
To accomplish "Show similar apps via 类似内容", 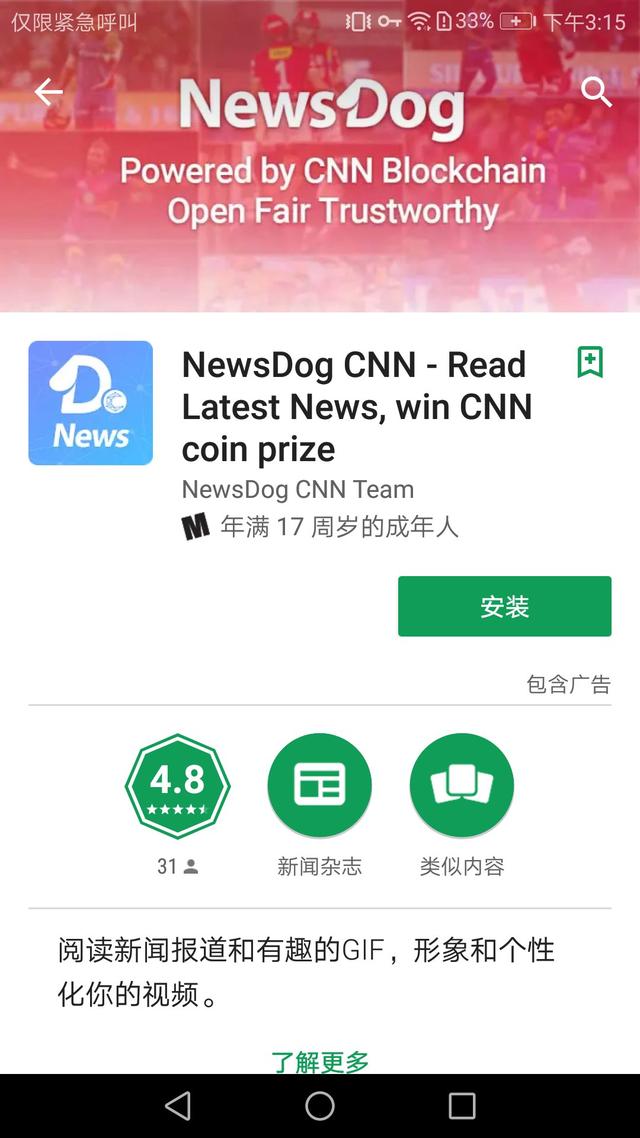I will 461,786.
